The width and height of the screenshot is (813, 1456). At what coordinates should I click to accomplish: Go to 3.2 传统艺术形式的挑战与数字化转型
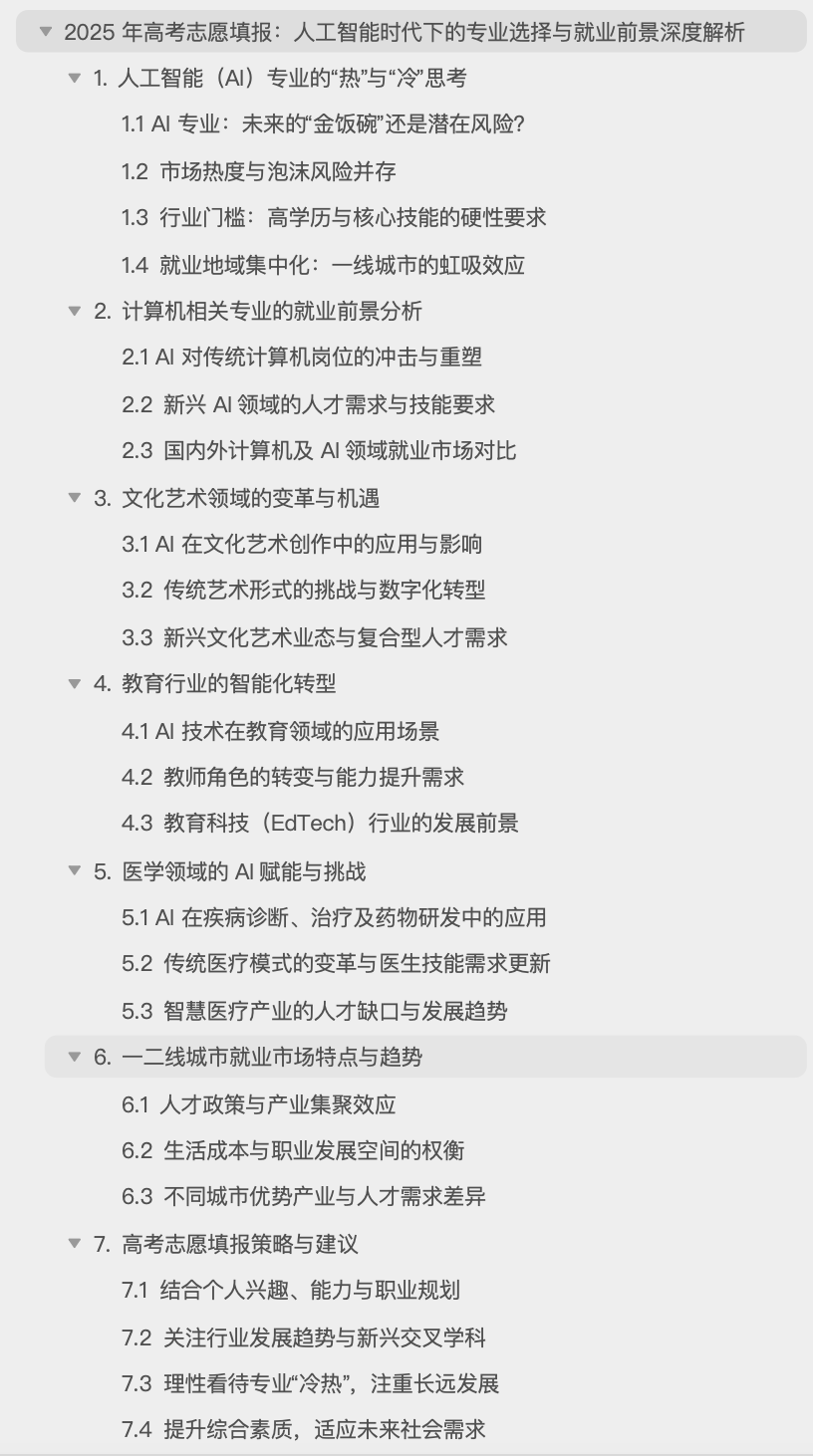pos(304,590)
